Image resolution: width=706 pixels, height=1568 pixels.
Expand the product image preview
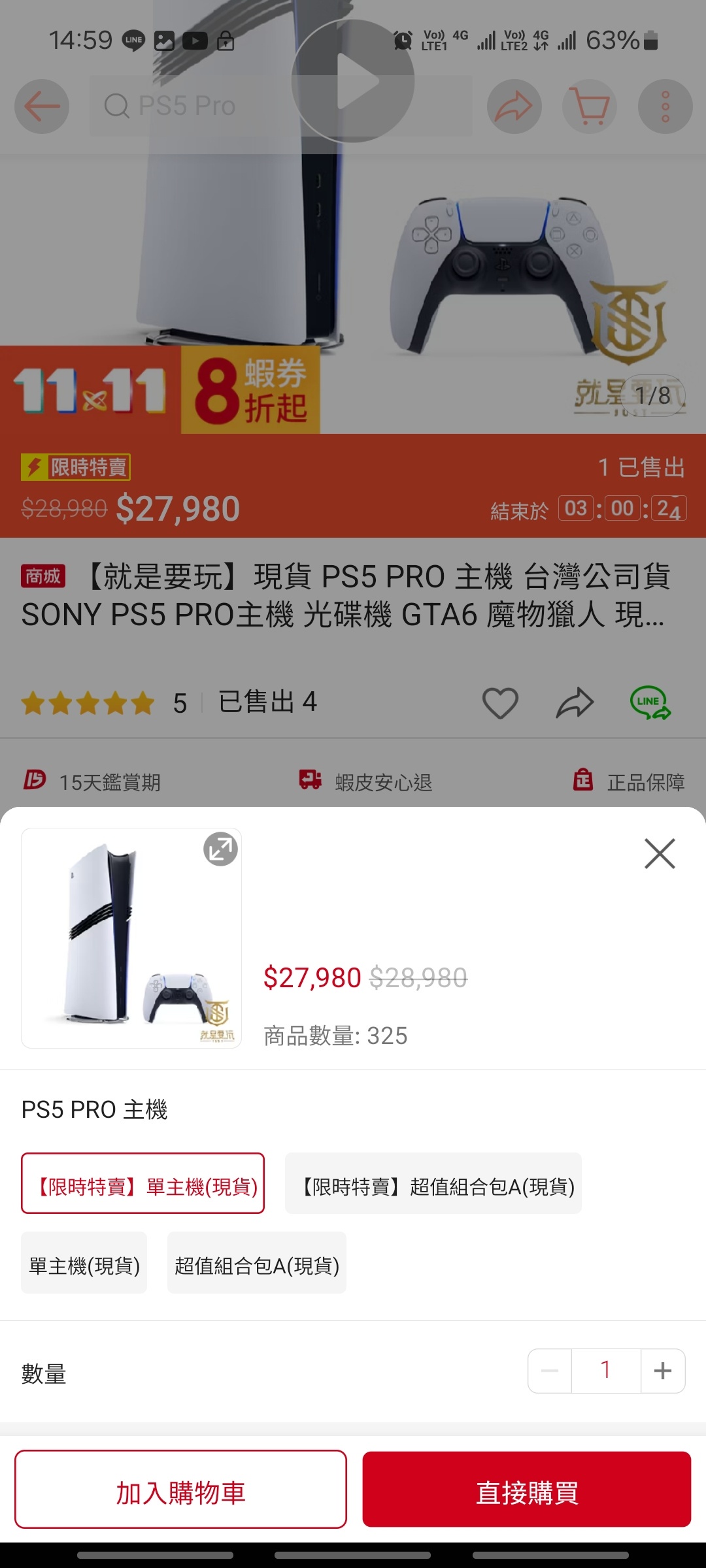220,849
